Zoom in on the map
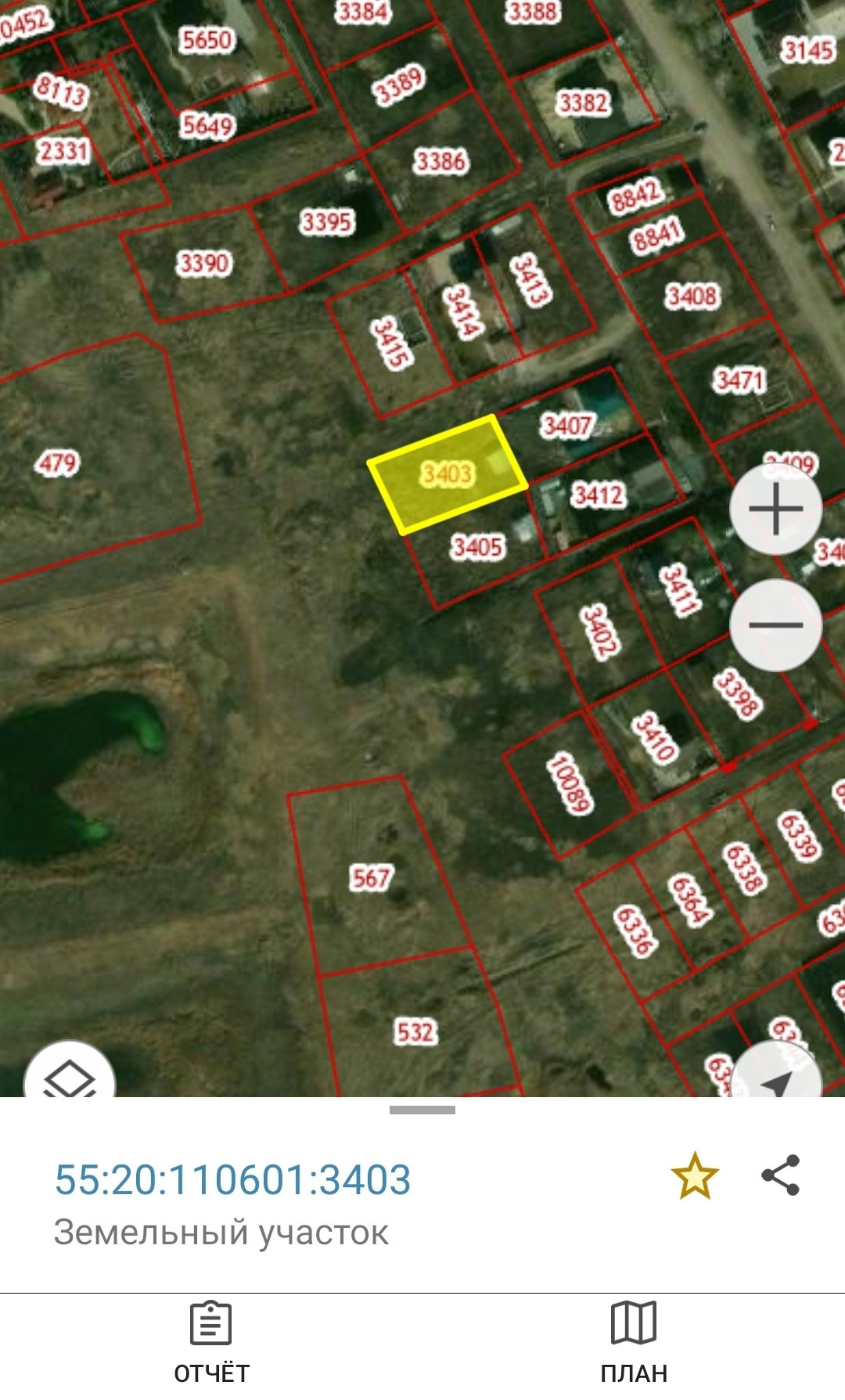 (775, 509)
